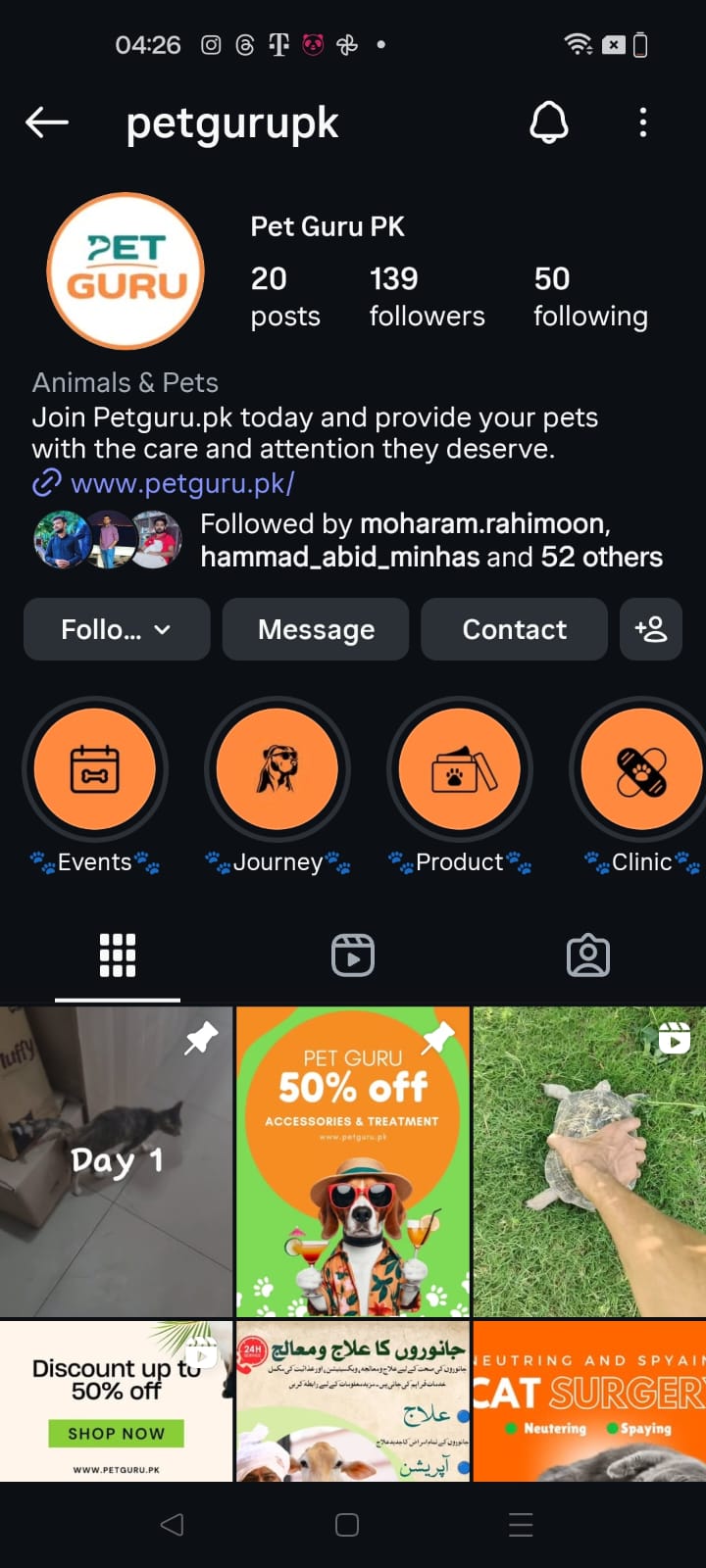Switch to the Reels tab
The image size is (706, 1568).
coord(353,955)
